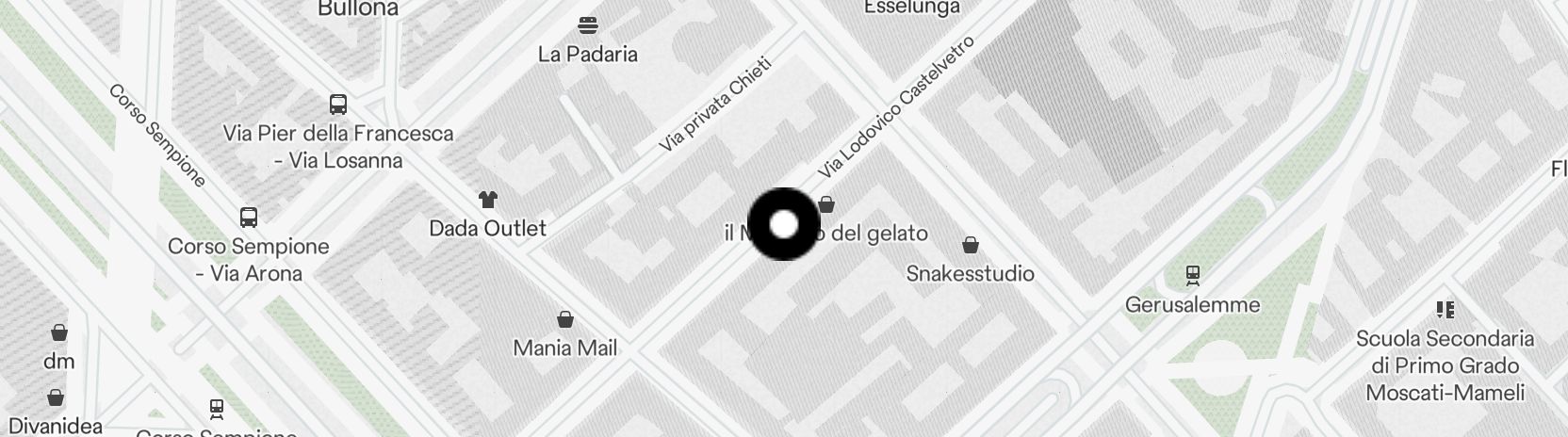Viewport: 1568px width, 437px height.
Task: Select the Scuola Secondaria Moscati-Mameli marker
Action: 1445,310
